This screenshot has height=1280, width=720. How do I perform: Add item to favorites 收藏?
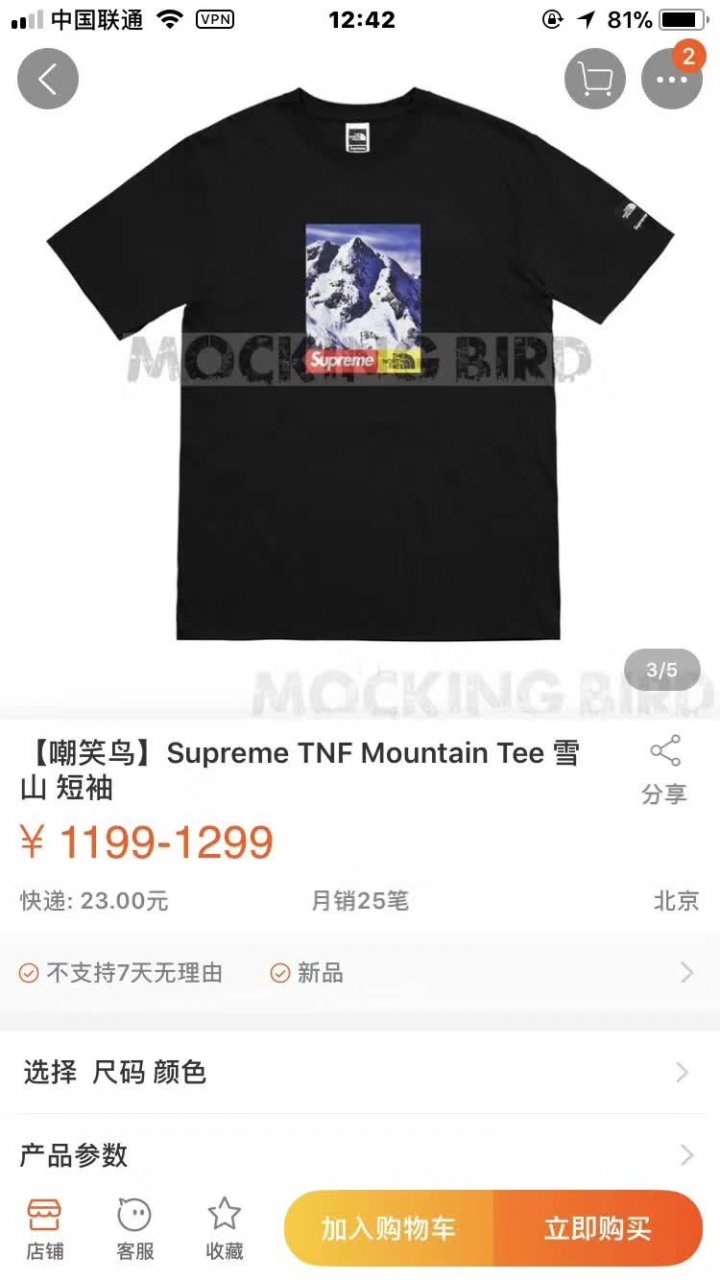[x=225, y=1229]
